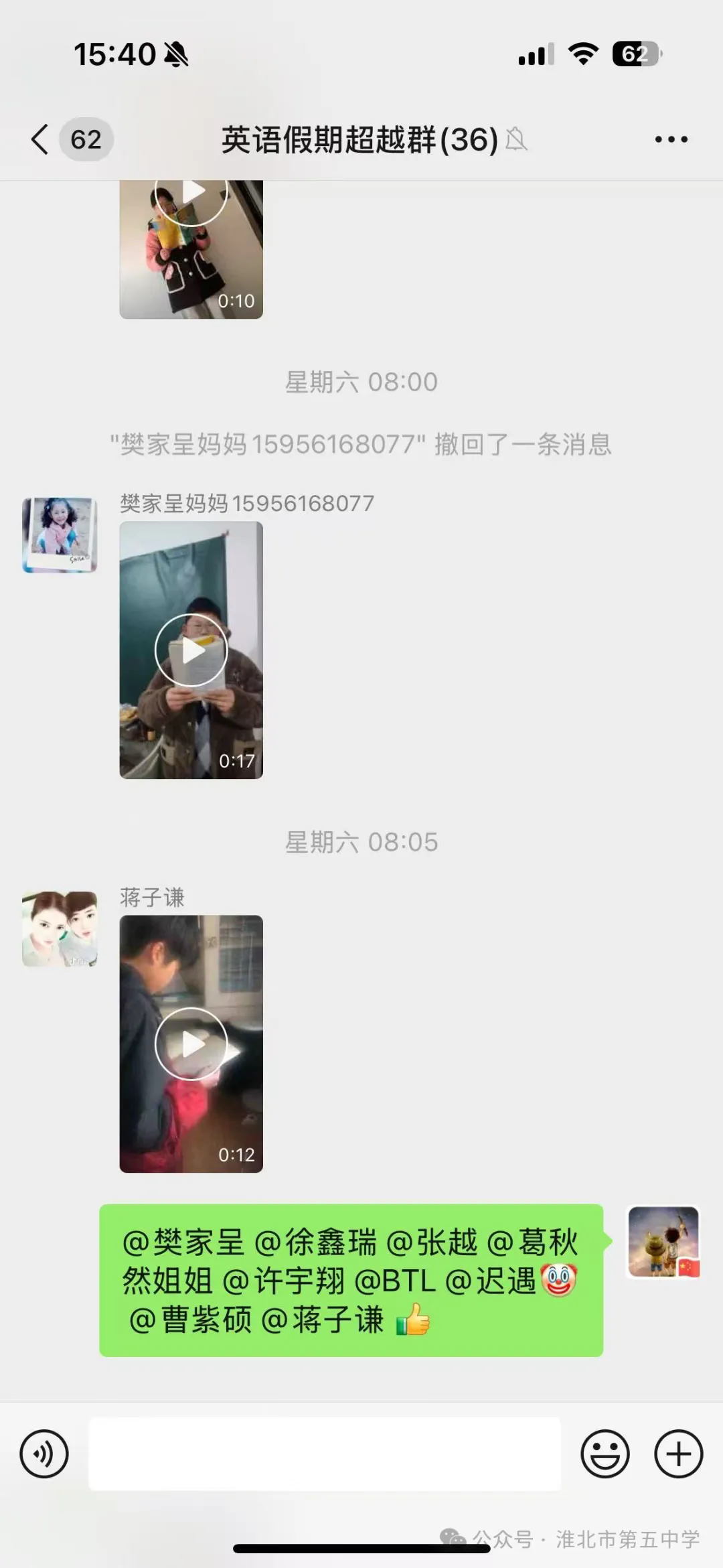723x1568 pixels.
Task: Open the emoji sticker panel
Action: [x=605, y=1454]
